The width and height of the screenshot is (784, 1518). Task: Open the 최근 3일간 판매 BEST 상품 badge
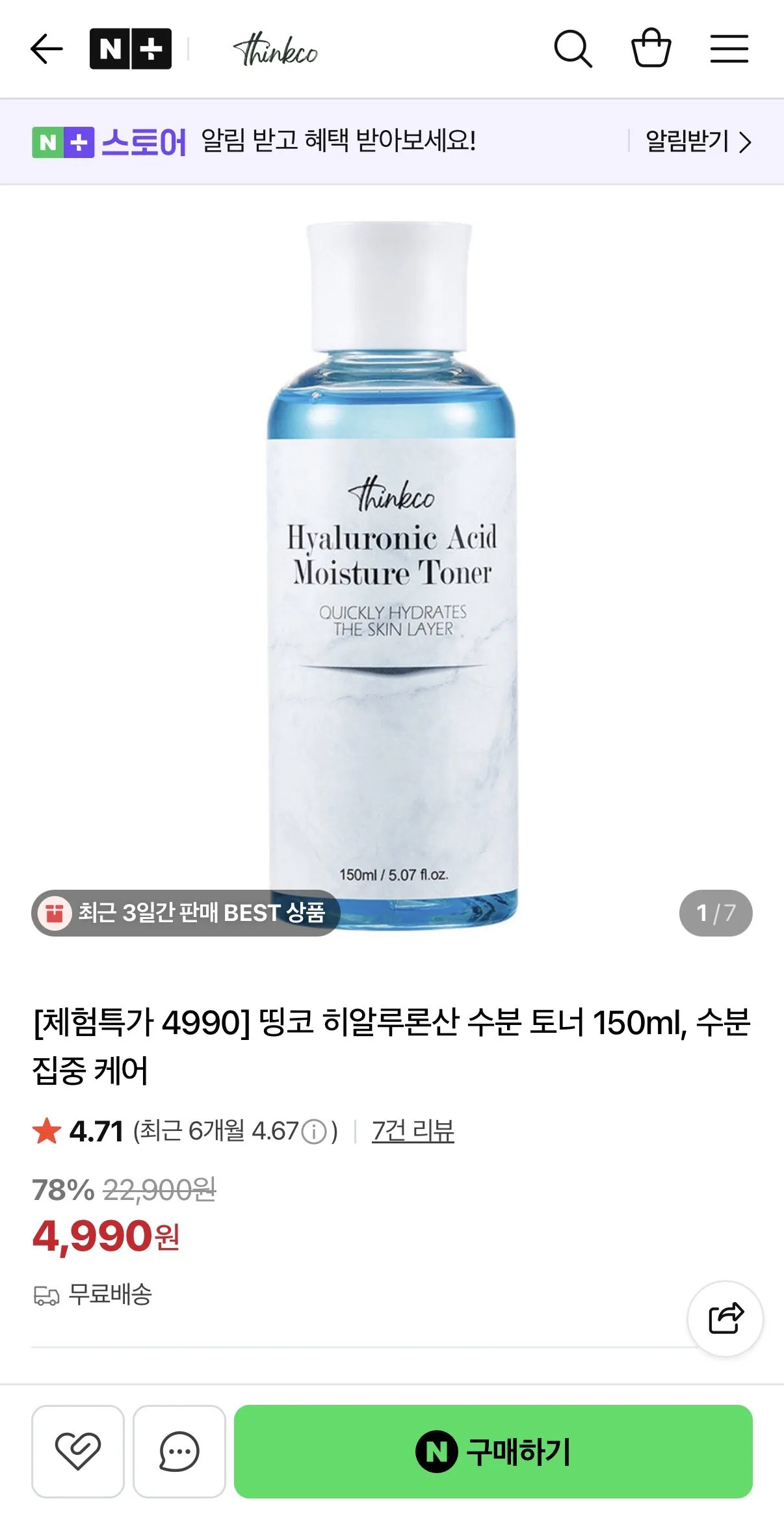click(187, 912)
